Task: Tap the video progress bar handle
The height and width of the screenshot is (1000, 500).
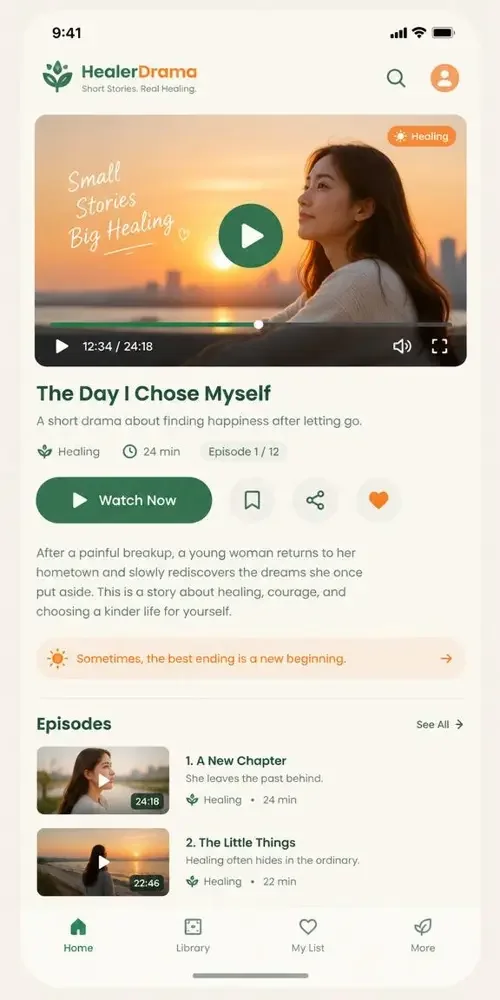Action: click(x=258, y=325)
